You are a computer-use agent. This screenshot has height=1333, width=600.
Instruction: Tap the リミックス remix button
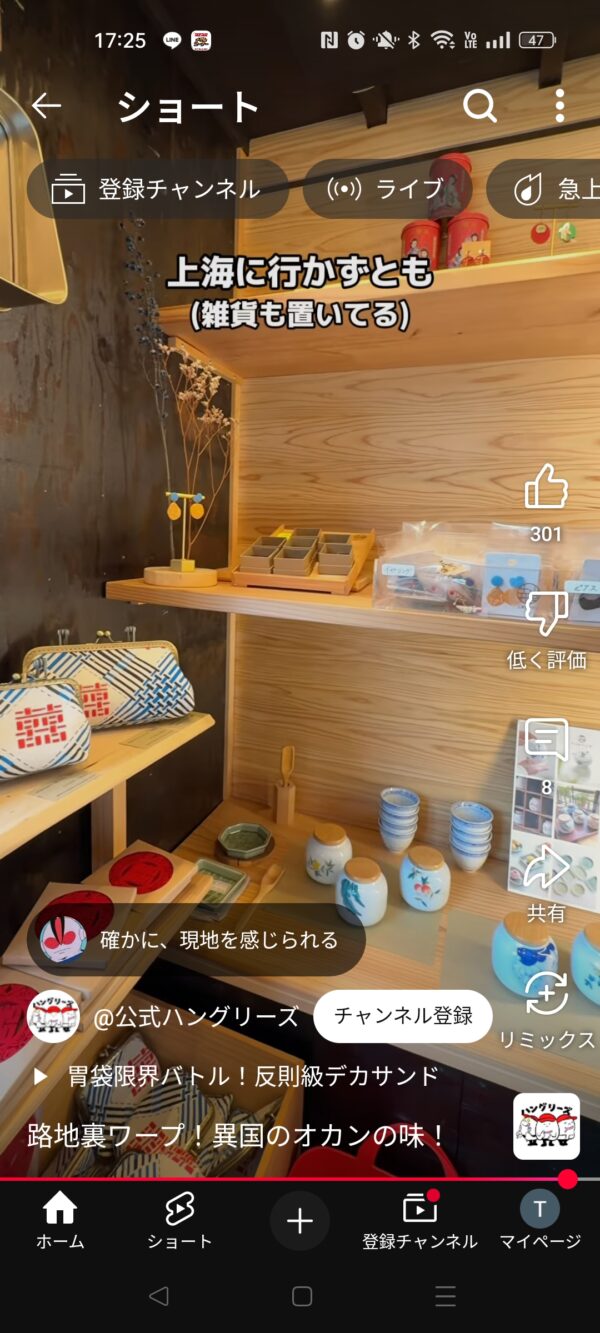pos(546,995)
